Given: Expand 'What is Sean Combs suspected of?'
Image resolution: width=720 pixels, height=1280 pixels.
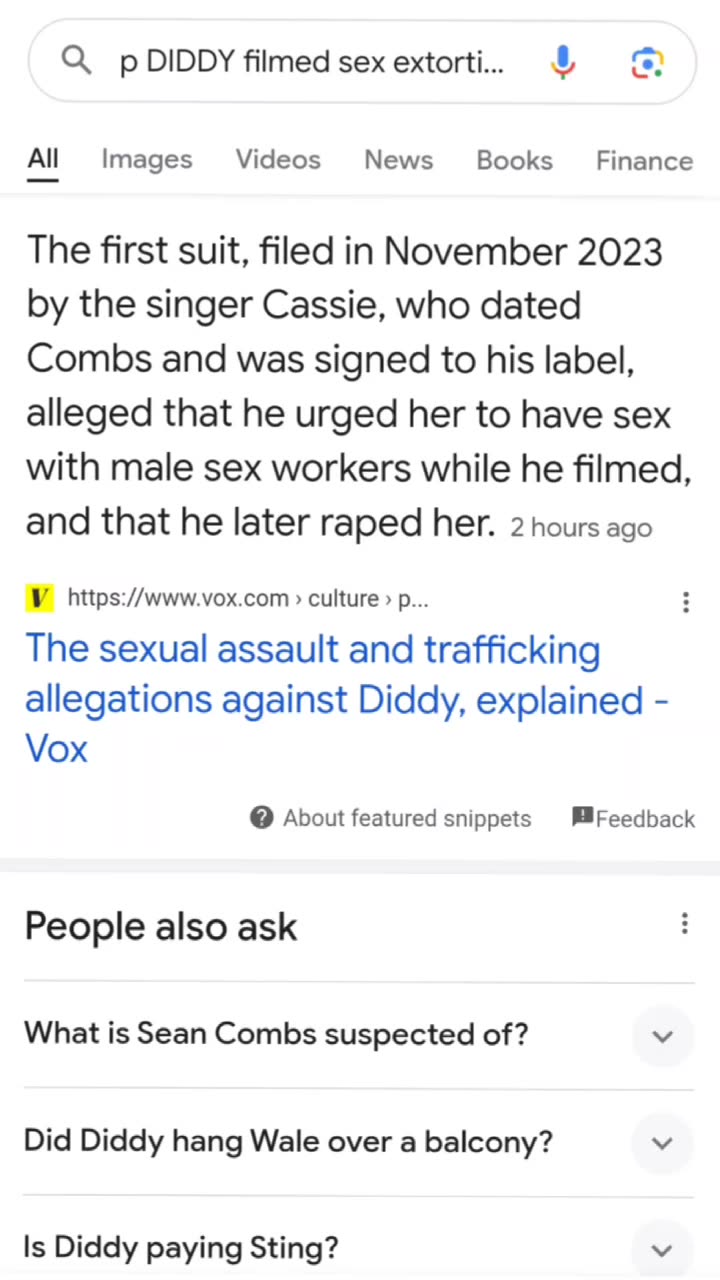Looking at the screenshot, I should click(662, 1035).
